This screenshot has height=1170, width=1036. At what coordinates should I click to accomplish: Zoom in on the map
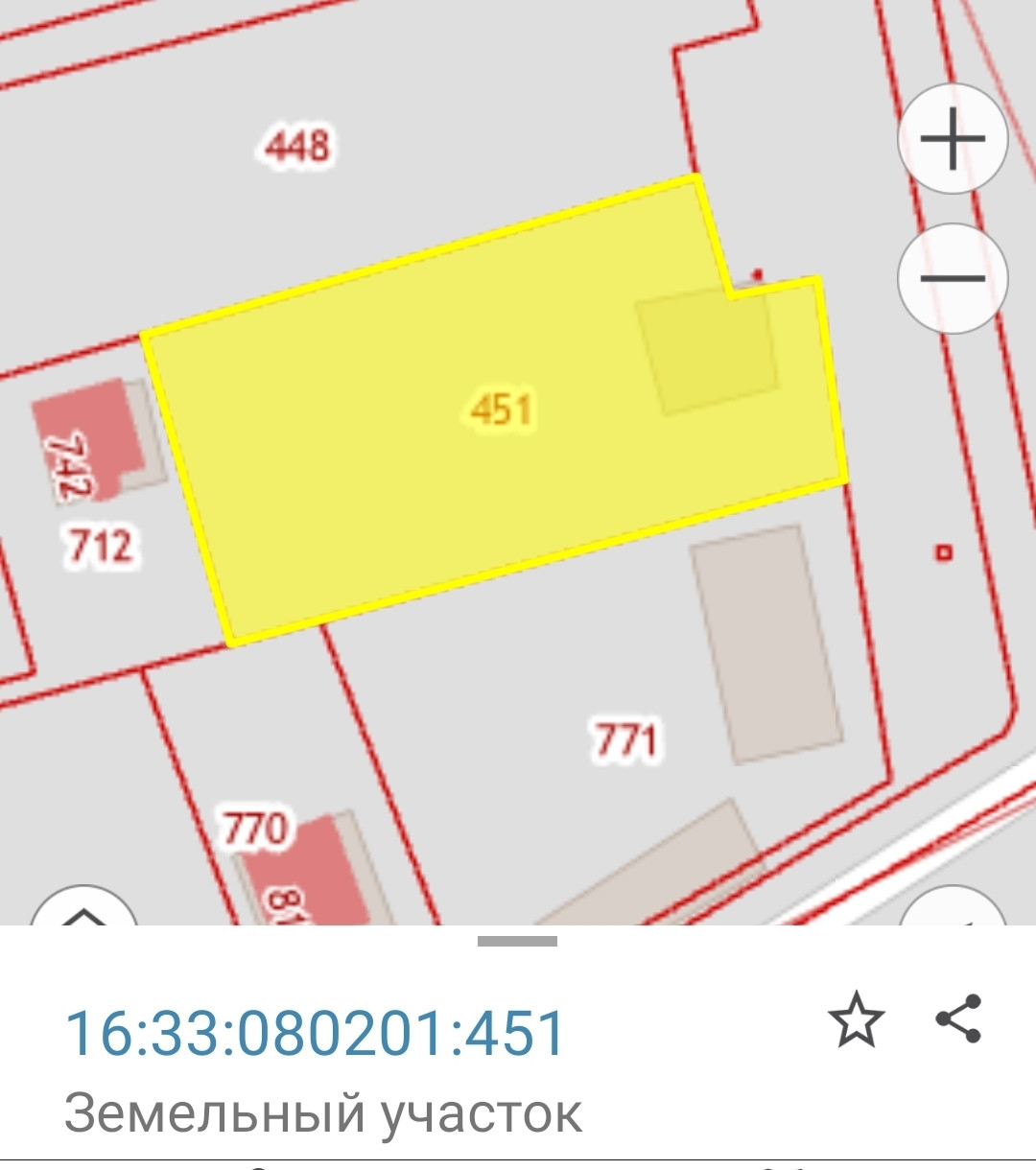click(952, 139)
